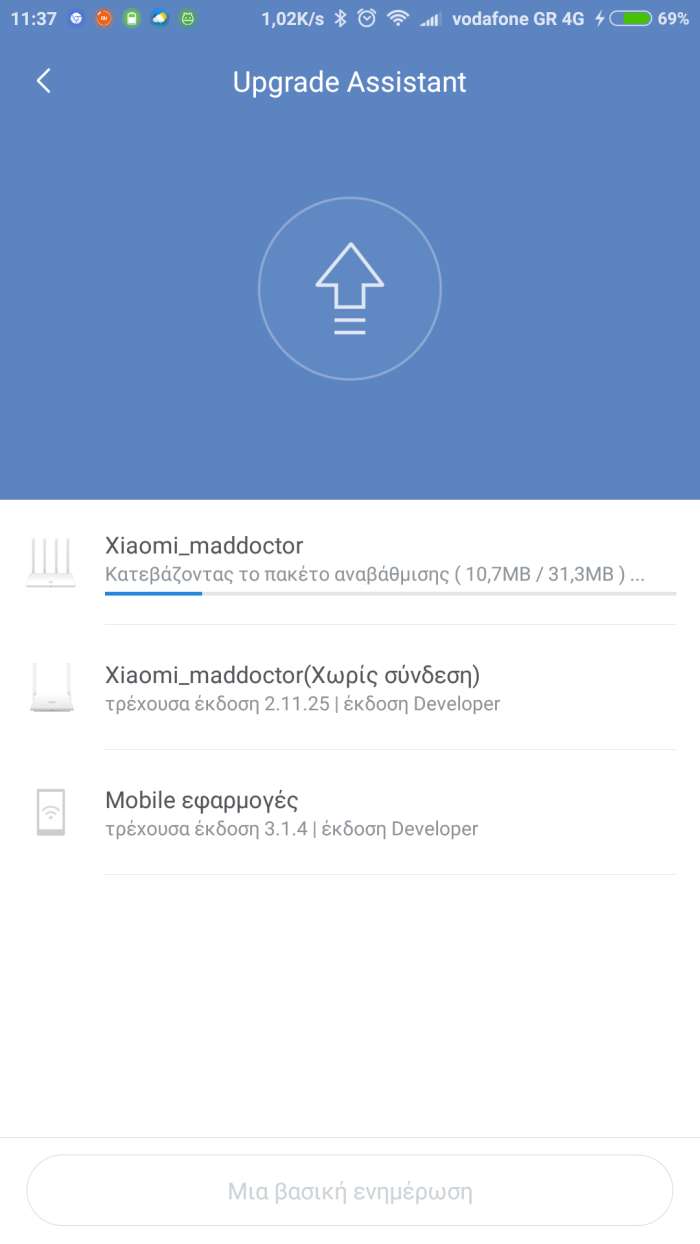
Task: Go back from Upgrade Assistant
Action: (43, 82)
